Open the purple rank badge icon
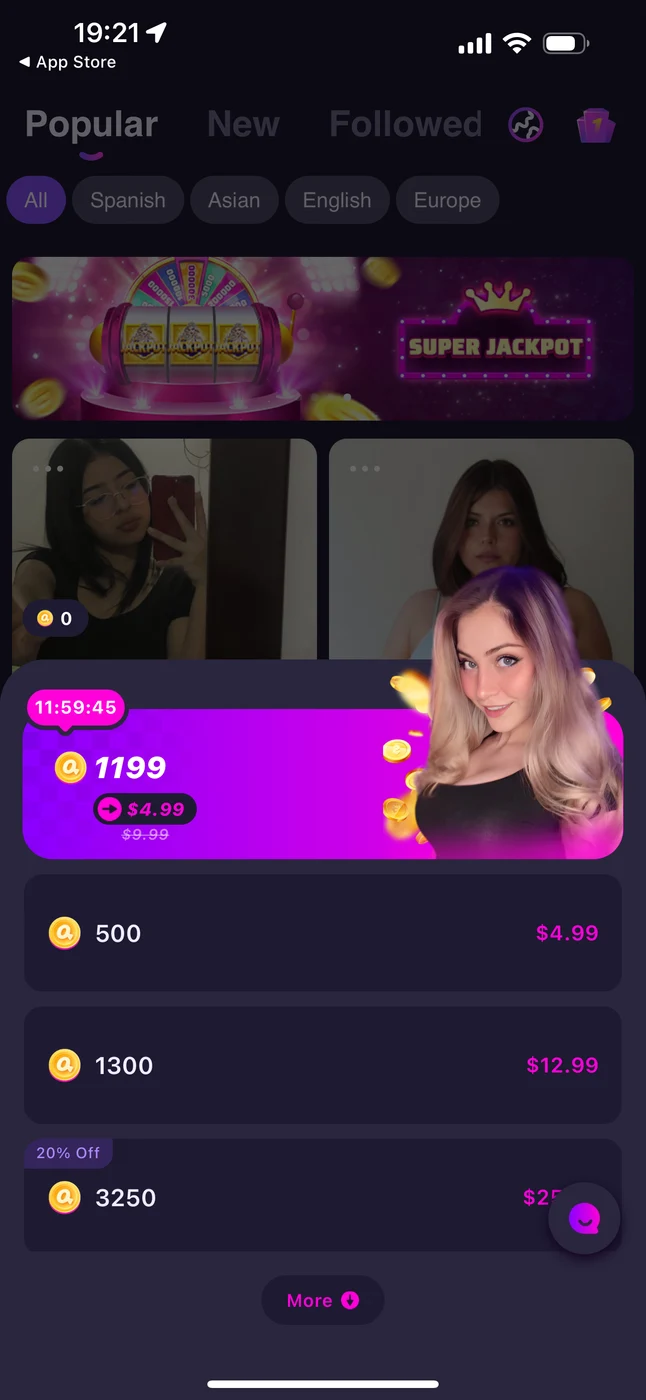The width and height of the screenshot is (646, 1400). tap(596, 126)
